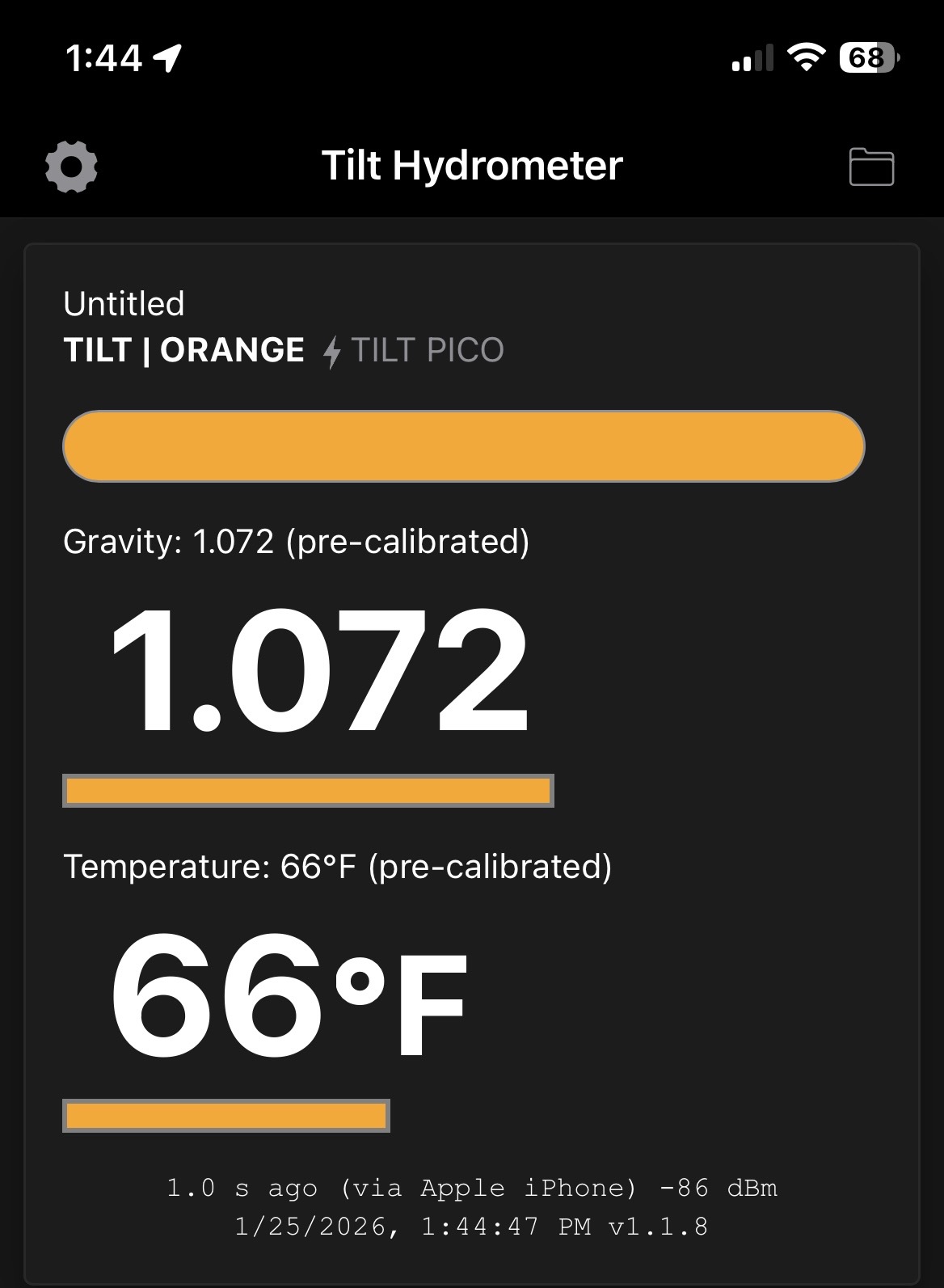944x1288 pixels.
Task: Tap the wide orange bar under TILT | ORANGE
Action: click(464, 446)
